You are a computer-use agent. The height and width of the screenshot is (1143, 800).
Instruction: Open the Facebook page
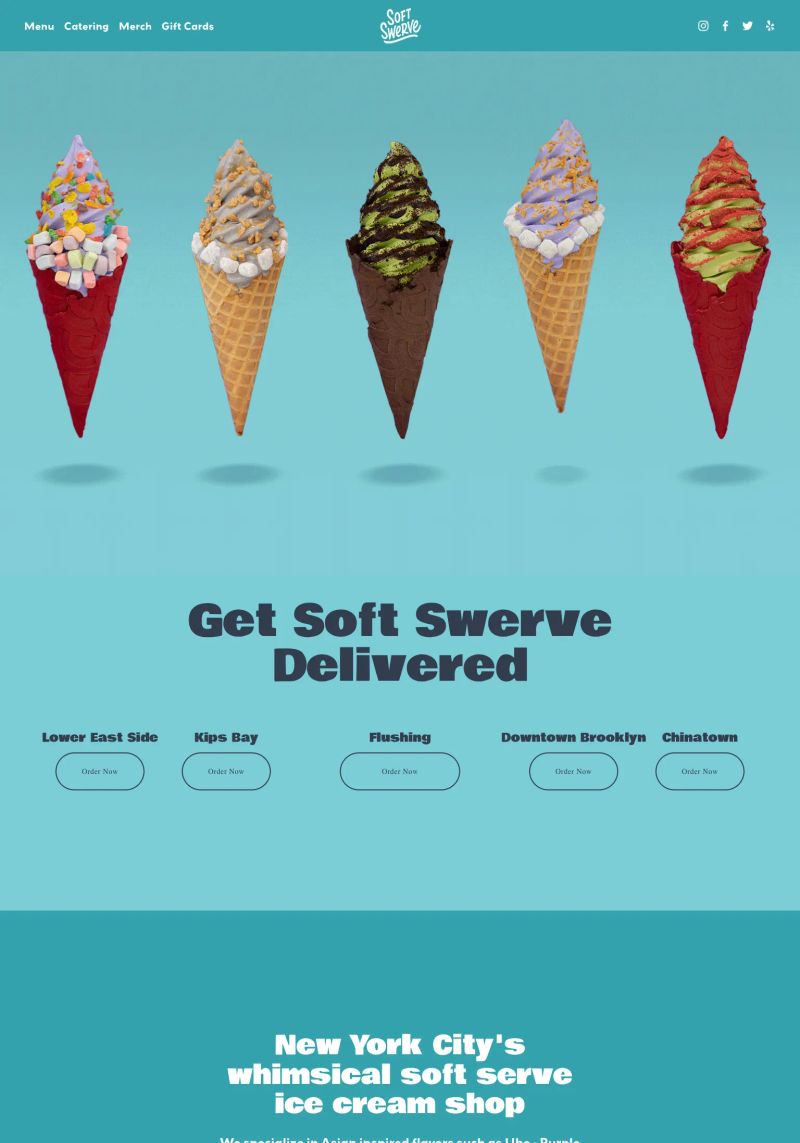[725, 26]
